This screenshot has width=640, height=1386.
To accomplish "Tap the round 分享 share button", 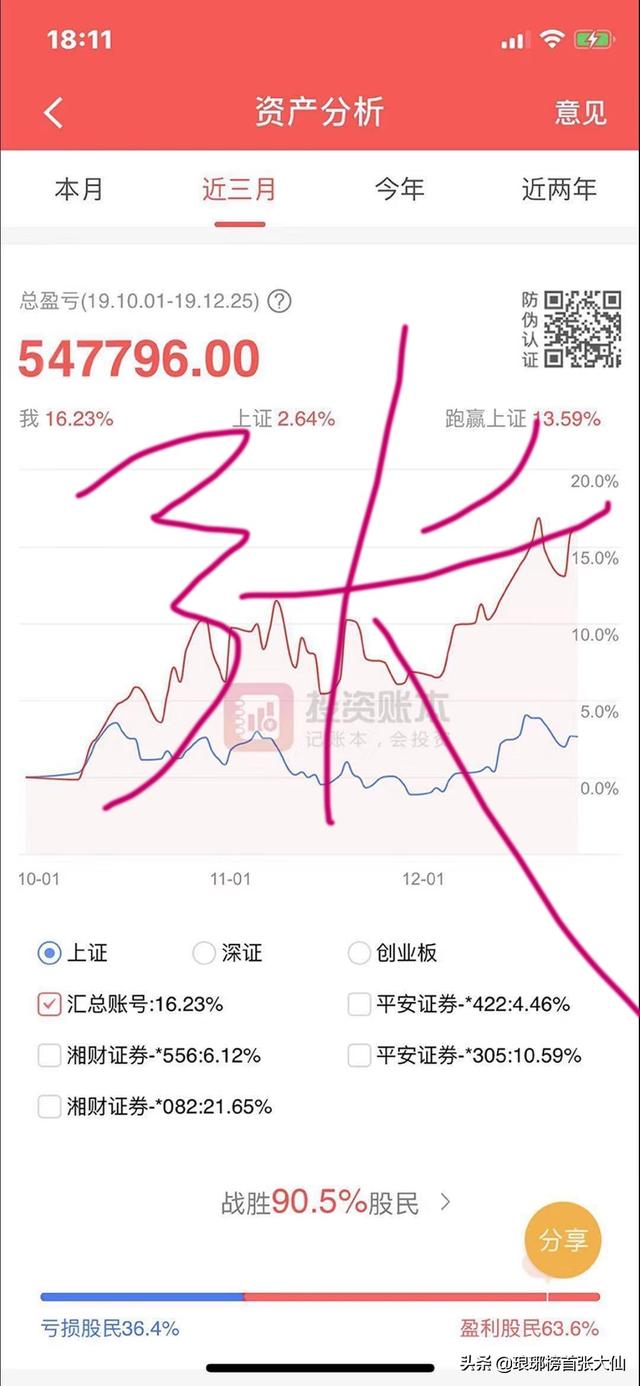I will 563,1241.
